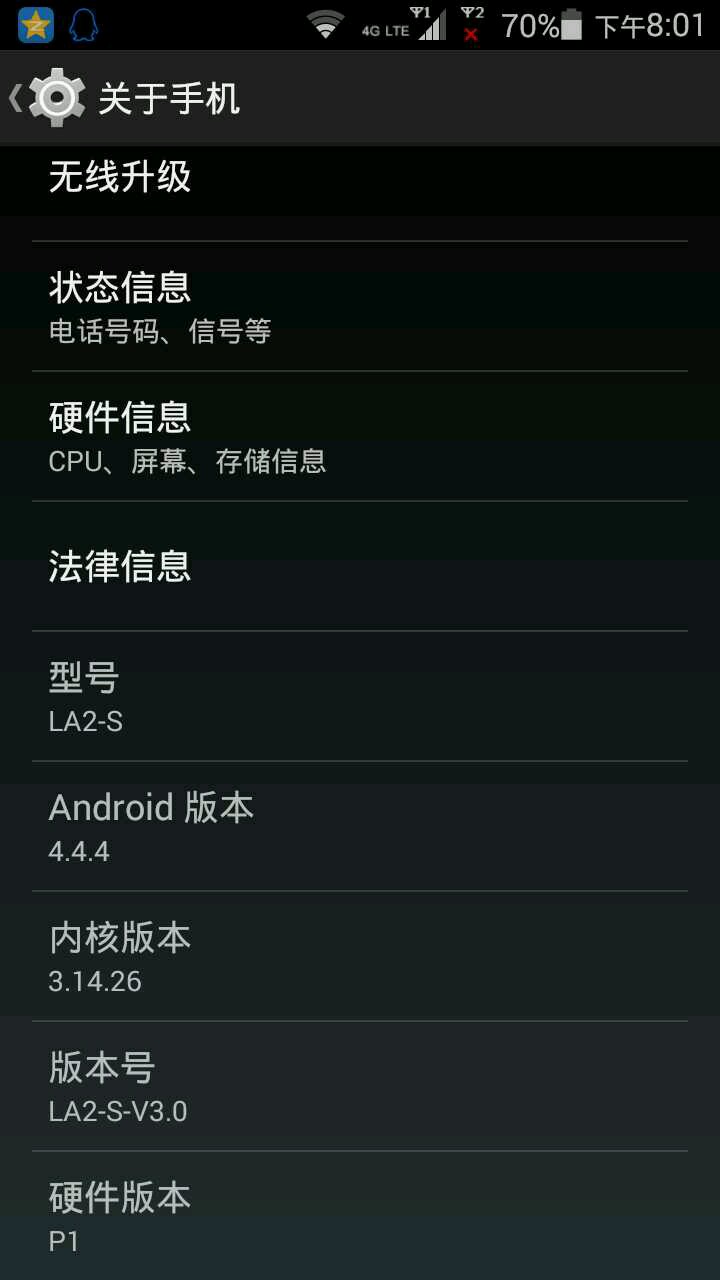Open 硬件信息 hardware info
Image resolution: width=720 pixels, height=1280 pixels.
(360, 436)
